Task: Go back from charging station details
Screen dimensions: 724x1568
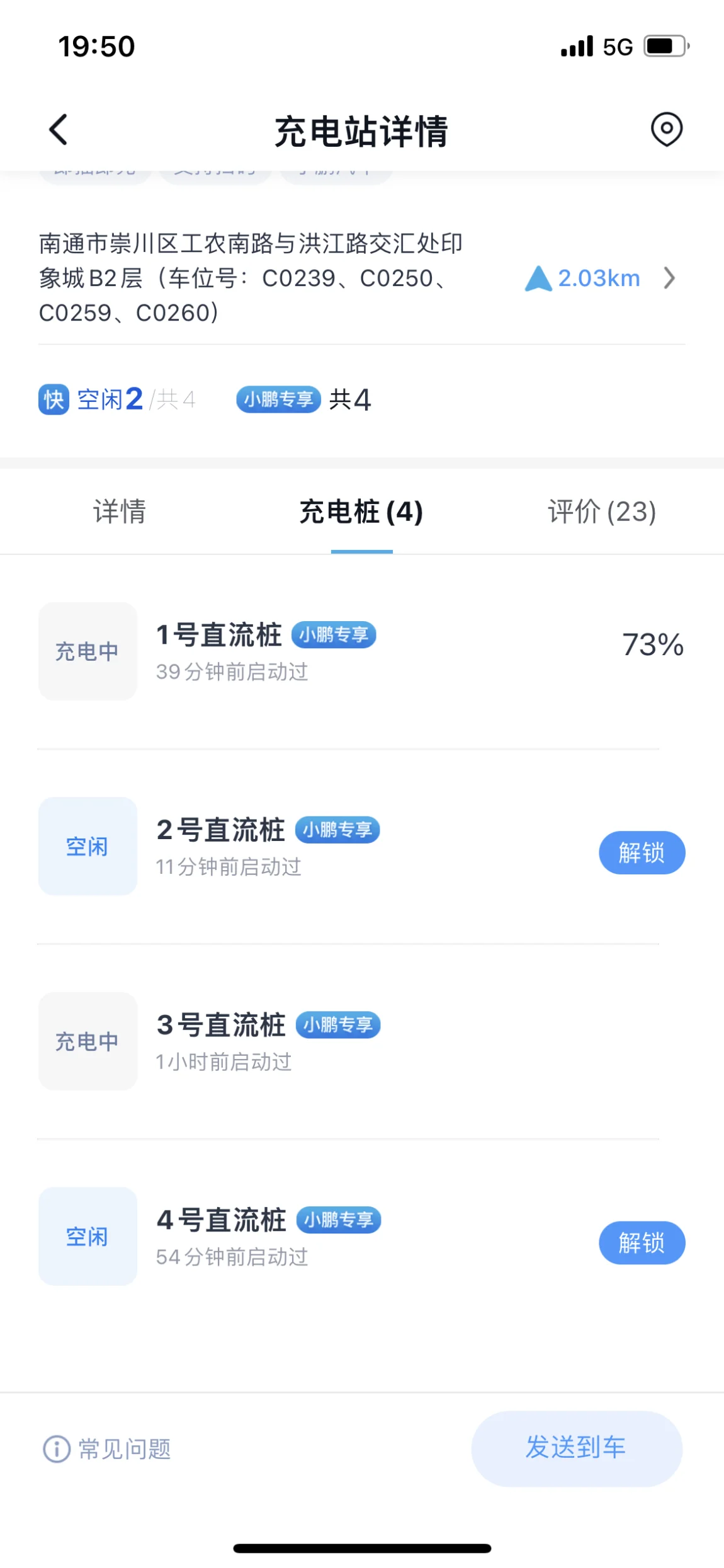Action: (x=58, y=130)
